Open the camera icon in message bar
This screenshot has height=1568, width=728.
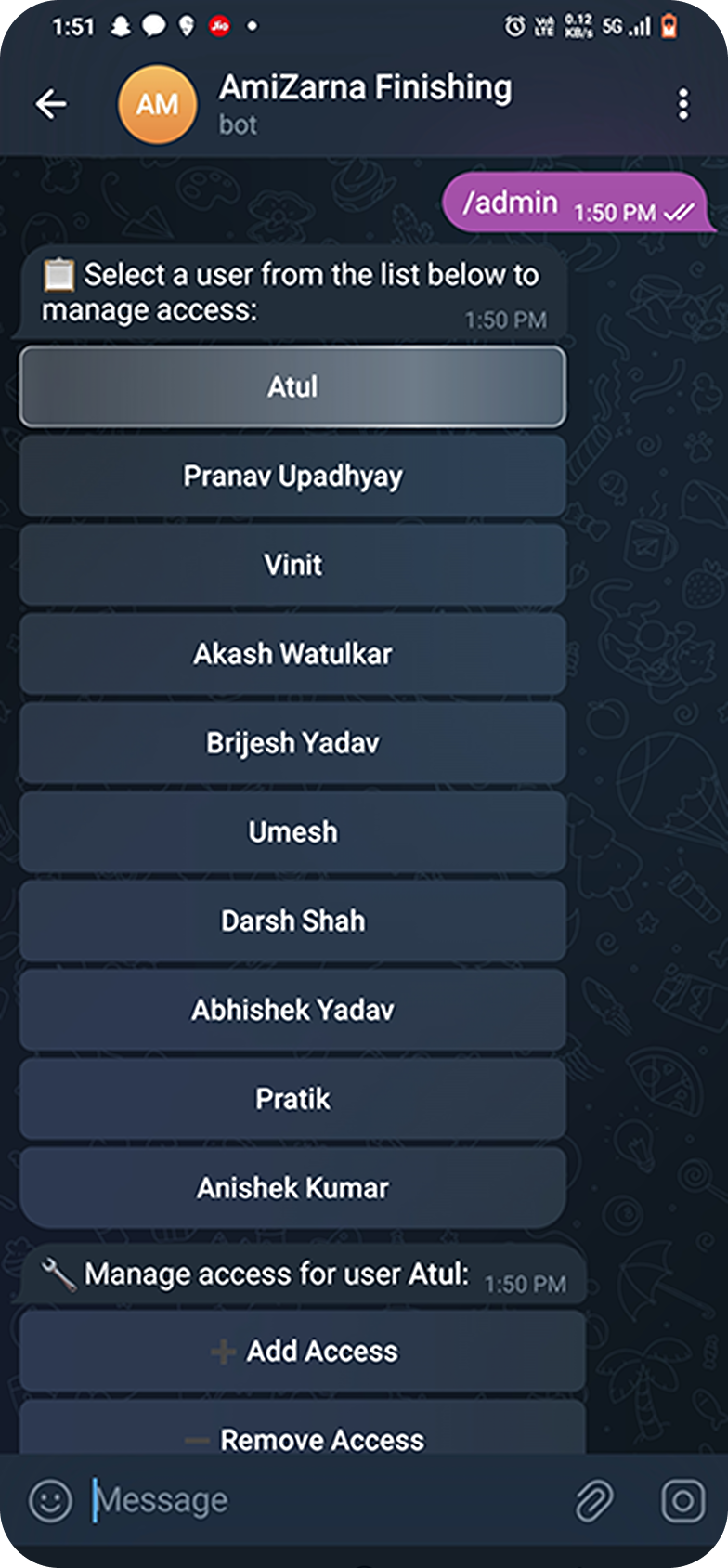(682, 1500)
